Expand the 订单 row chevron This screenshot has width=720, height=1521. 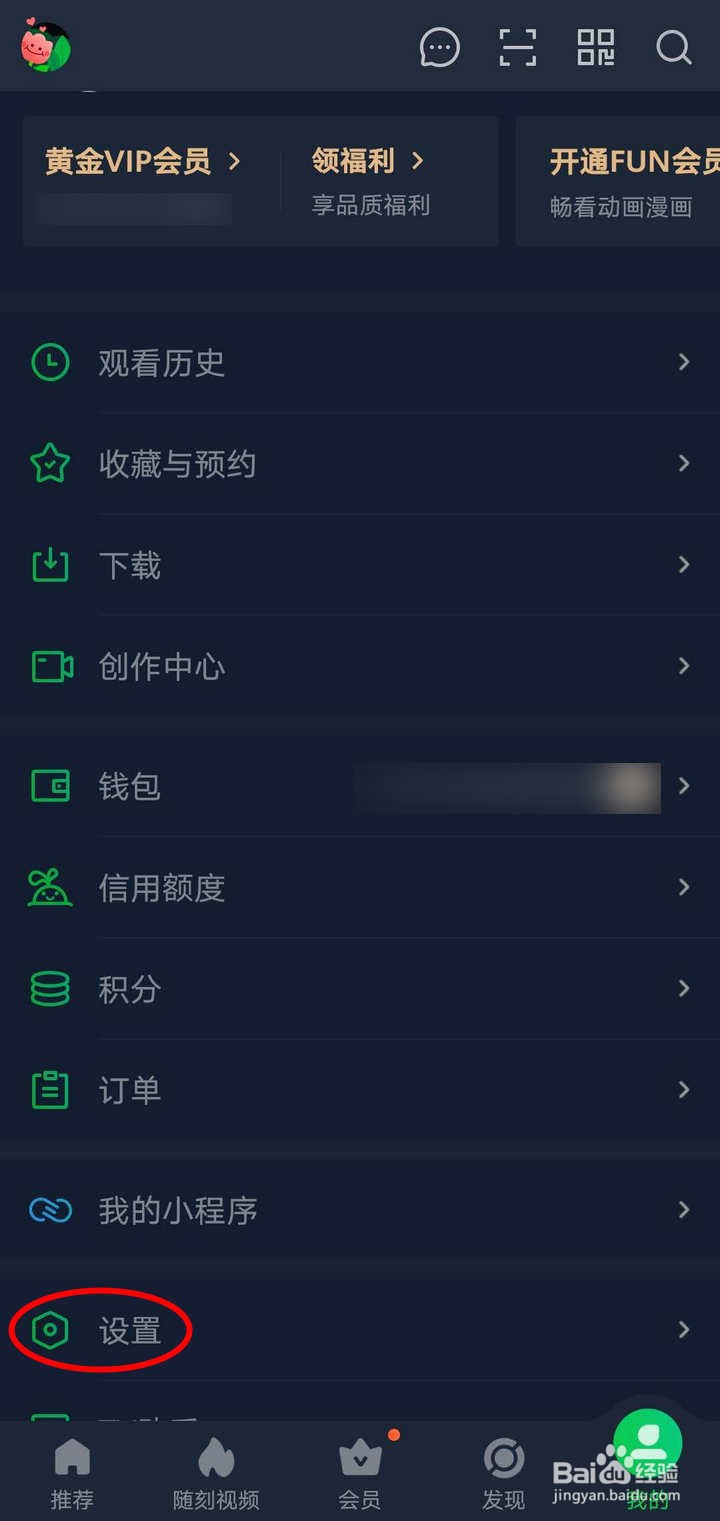coord(684,1089)
